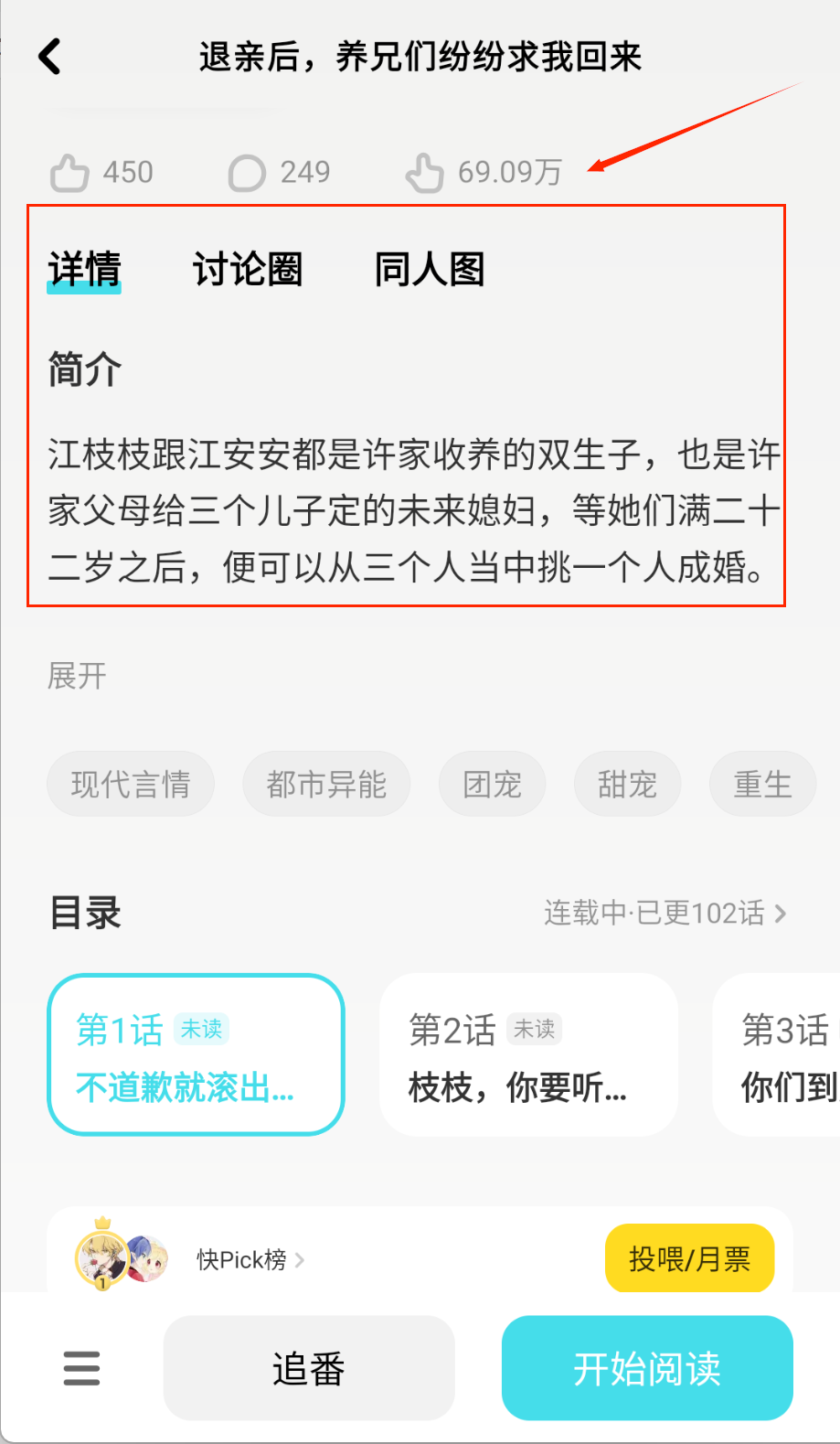Open the comments bubble showing 249

click(247, 173)
